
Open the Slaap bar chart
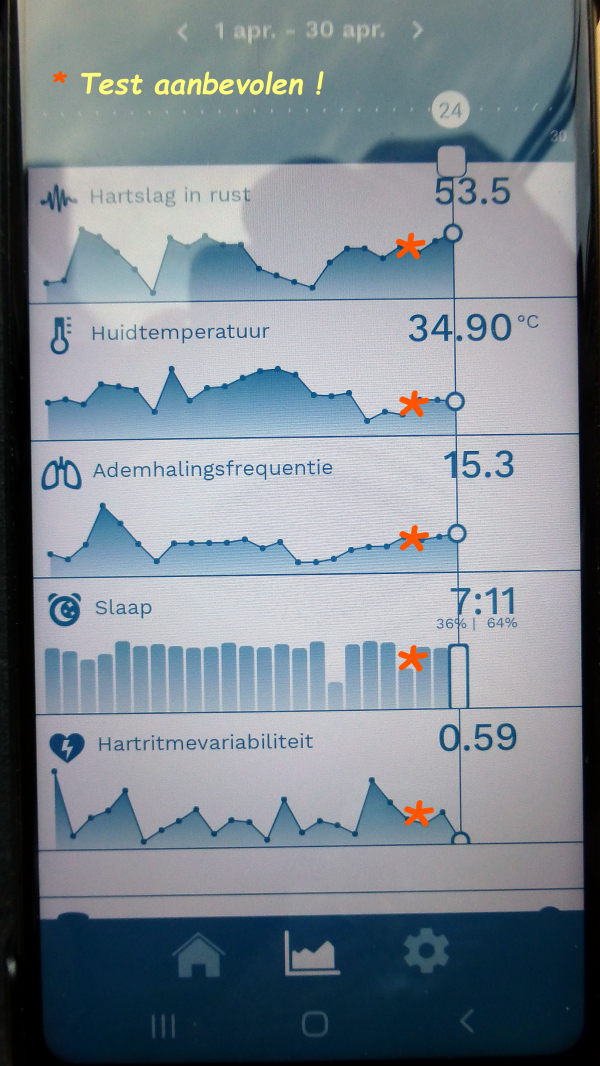point(250,660)
